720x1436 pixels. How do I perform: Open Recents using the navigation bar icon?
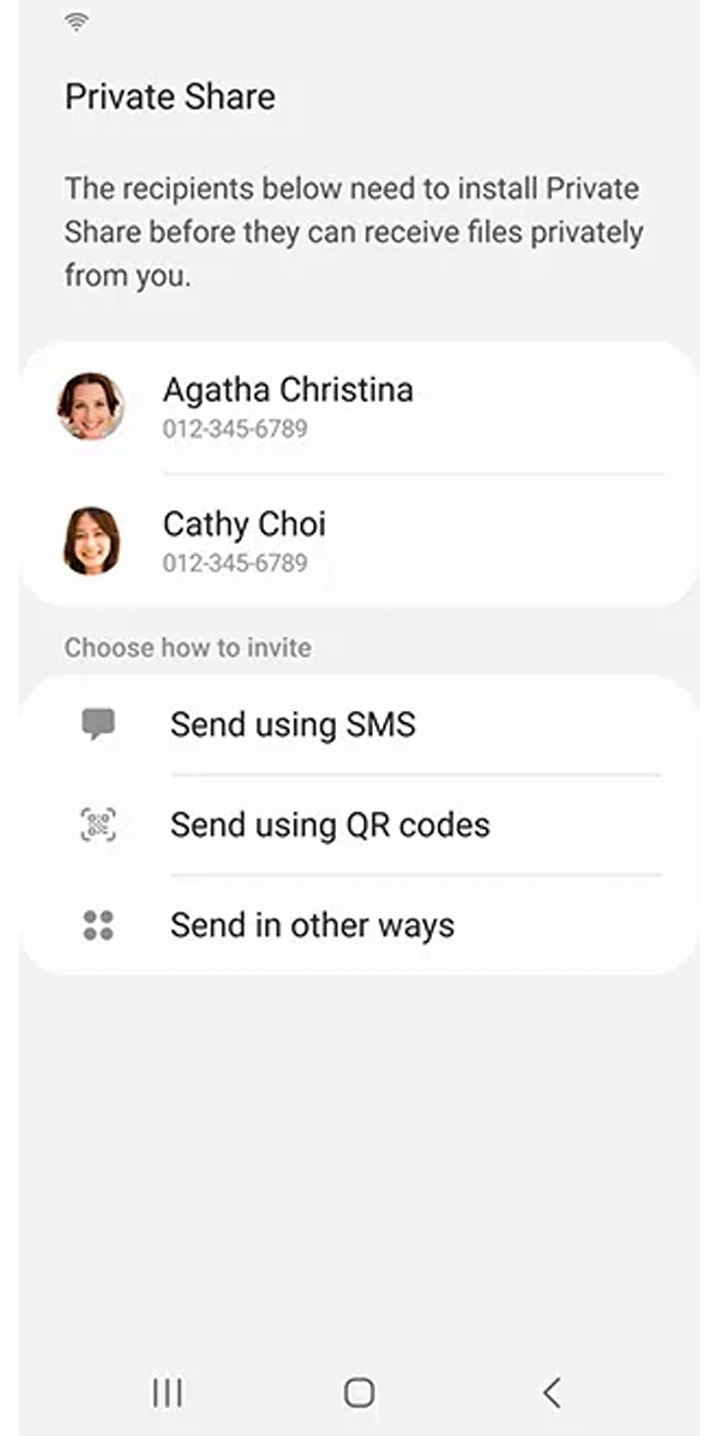[166, 1391]
